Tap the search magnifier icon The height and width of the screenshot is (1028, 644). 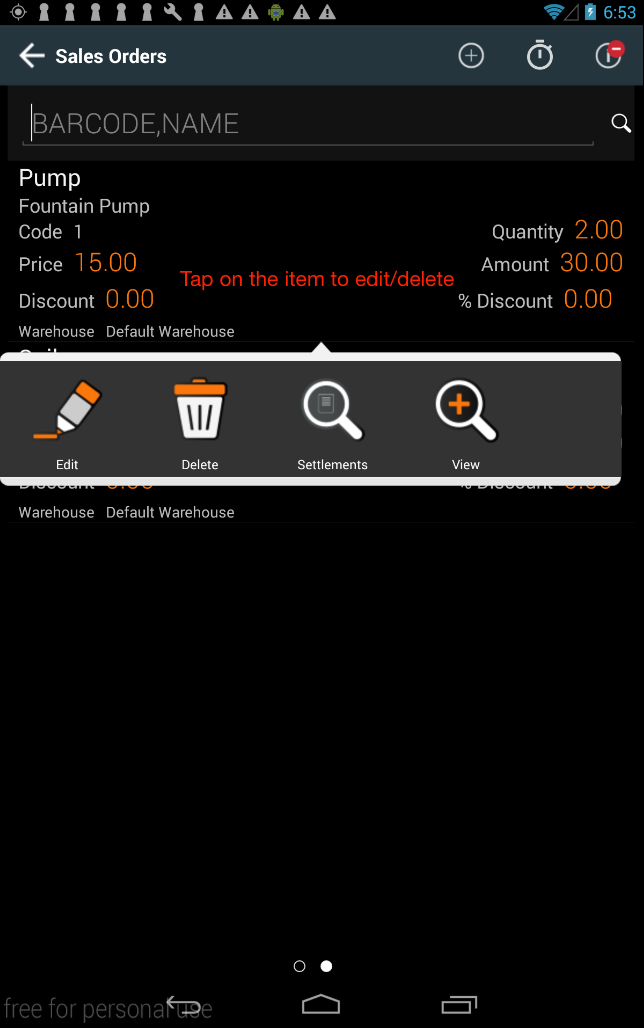coord(621,123)
